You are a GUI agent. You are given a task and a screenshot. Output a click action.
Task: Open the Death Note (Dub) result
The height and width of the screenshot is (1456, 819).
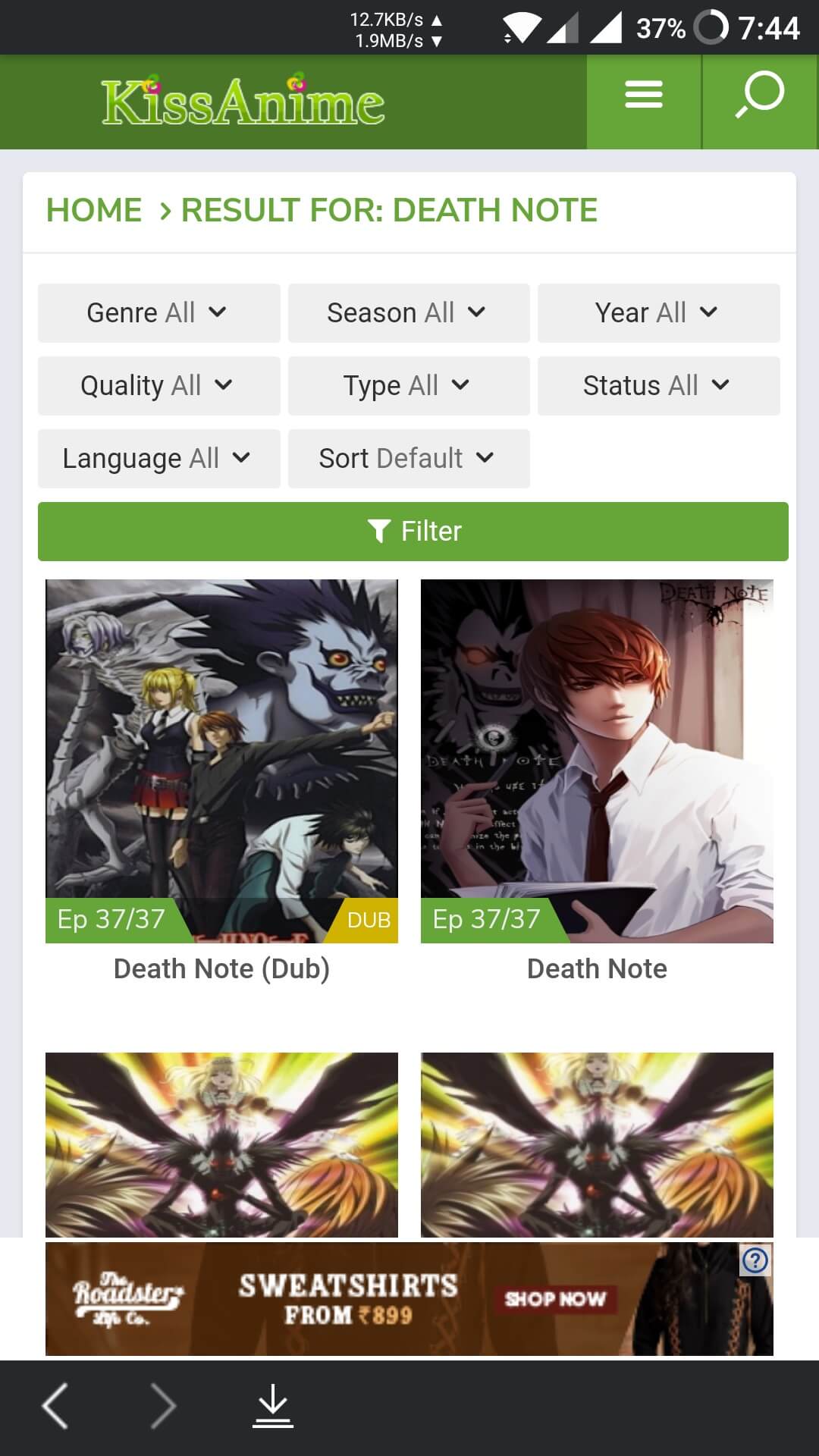221,781
